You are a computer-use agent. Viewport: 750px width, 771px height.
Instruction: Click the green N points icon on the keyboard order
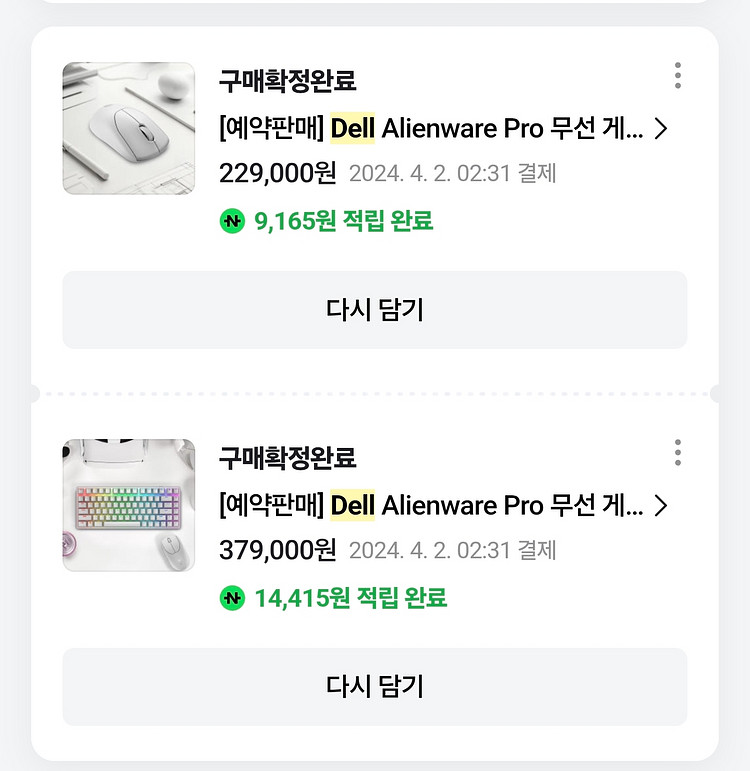(x=232, y=598)
